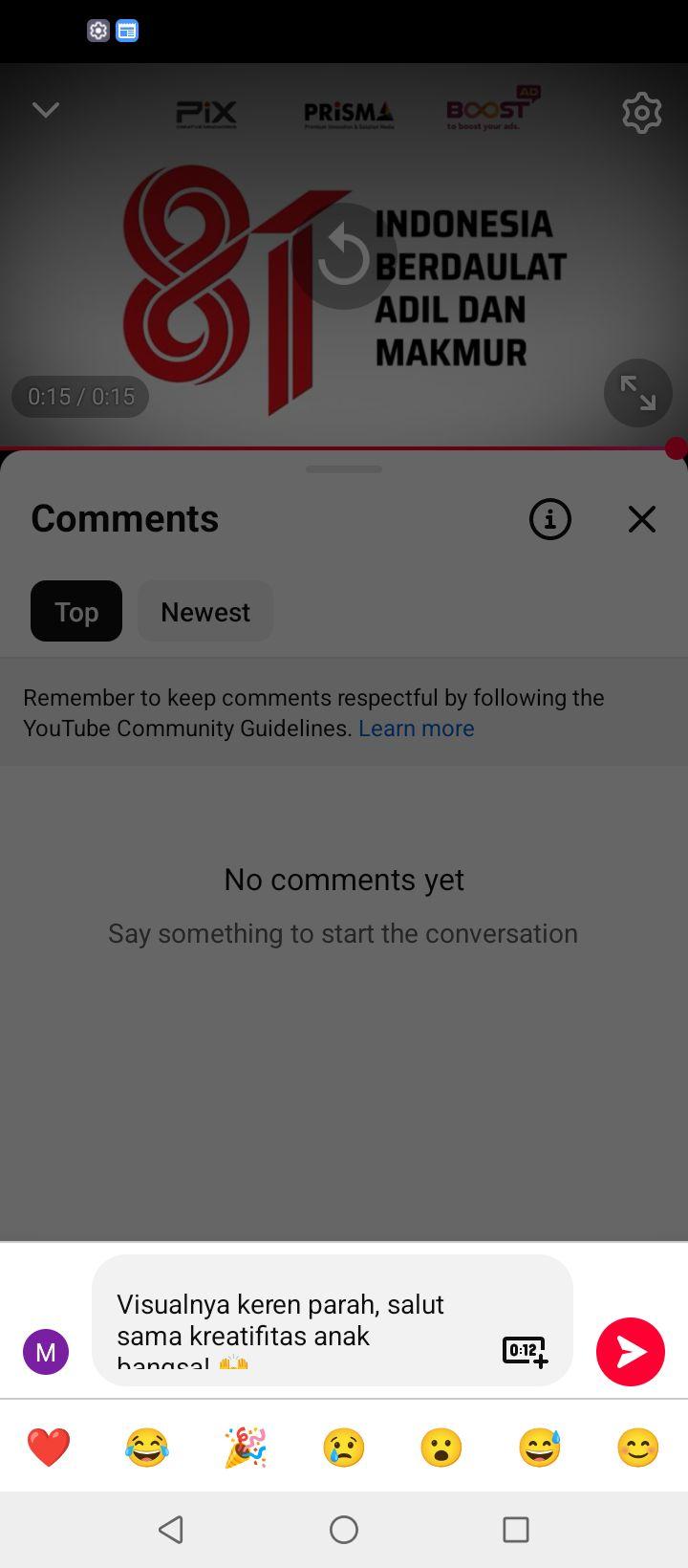
Task: Close the Comments panel
Action: 642,519
